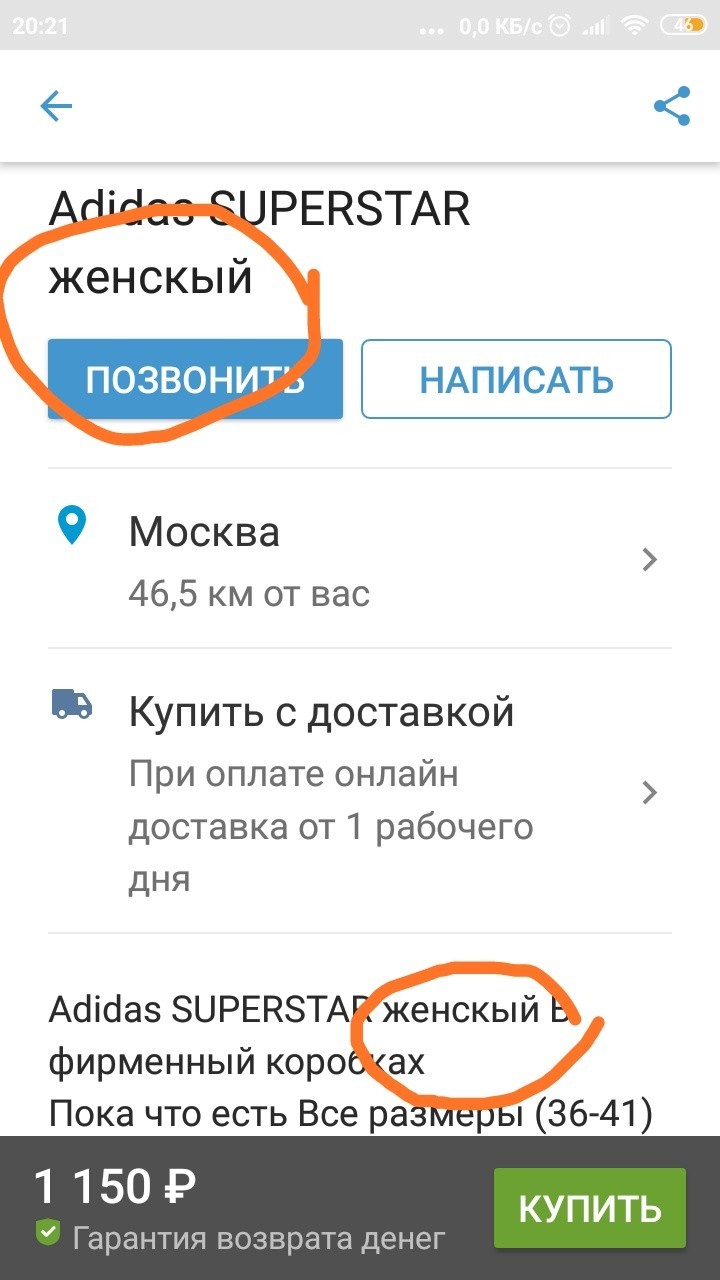Viewport: 720px width, 1280px height.
Task: Open the Москва location row
Action: pos(360,560)
